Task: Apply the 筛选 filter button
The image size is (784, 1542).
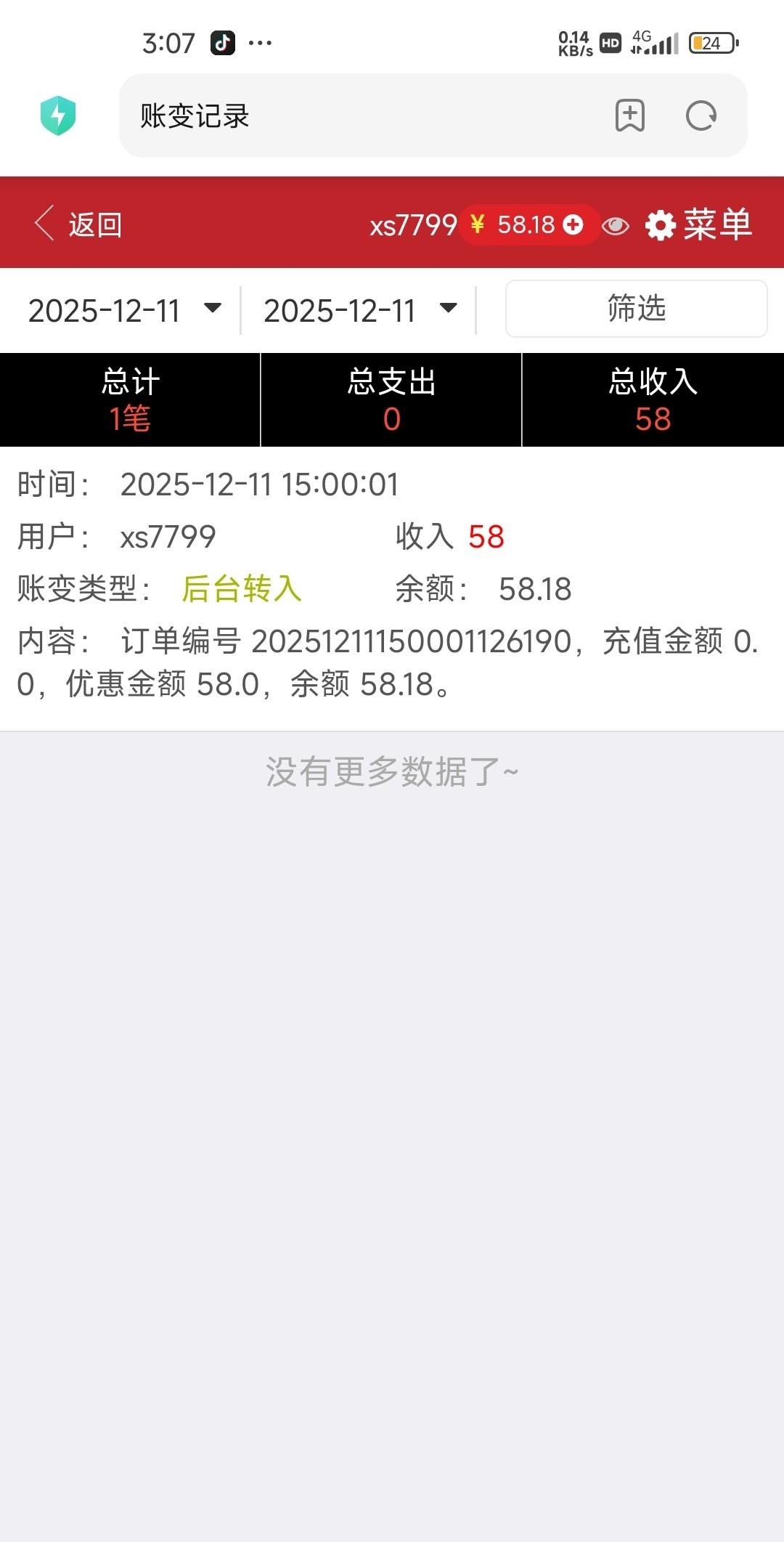Action: pos(636,309)
